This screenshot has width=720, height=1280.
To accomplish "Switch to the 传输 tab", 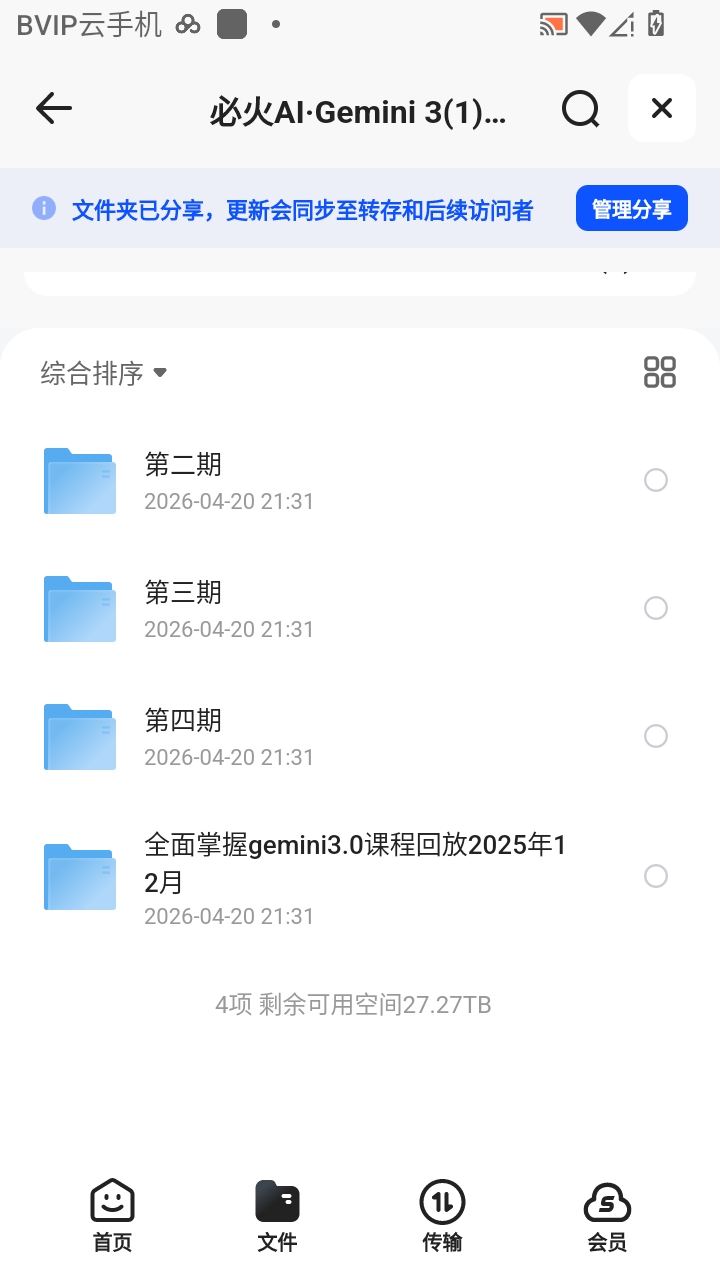I will (442, 1215).
